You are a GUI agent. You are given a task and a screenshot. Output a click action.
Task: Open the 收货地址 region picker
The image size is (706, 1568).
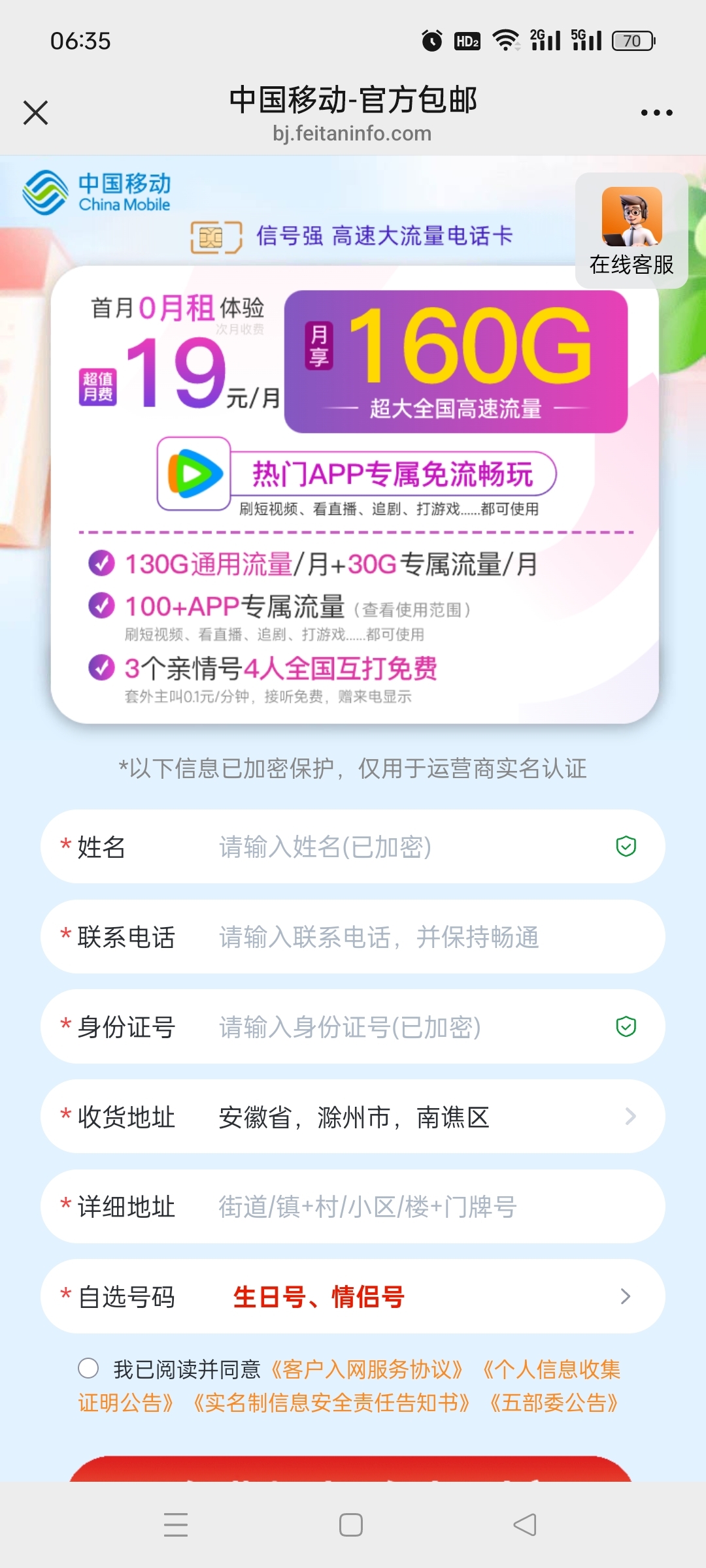tap(353, 1117)
